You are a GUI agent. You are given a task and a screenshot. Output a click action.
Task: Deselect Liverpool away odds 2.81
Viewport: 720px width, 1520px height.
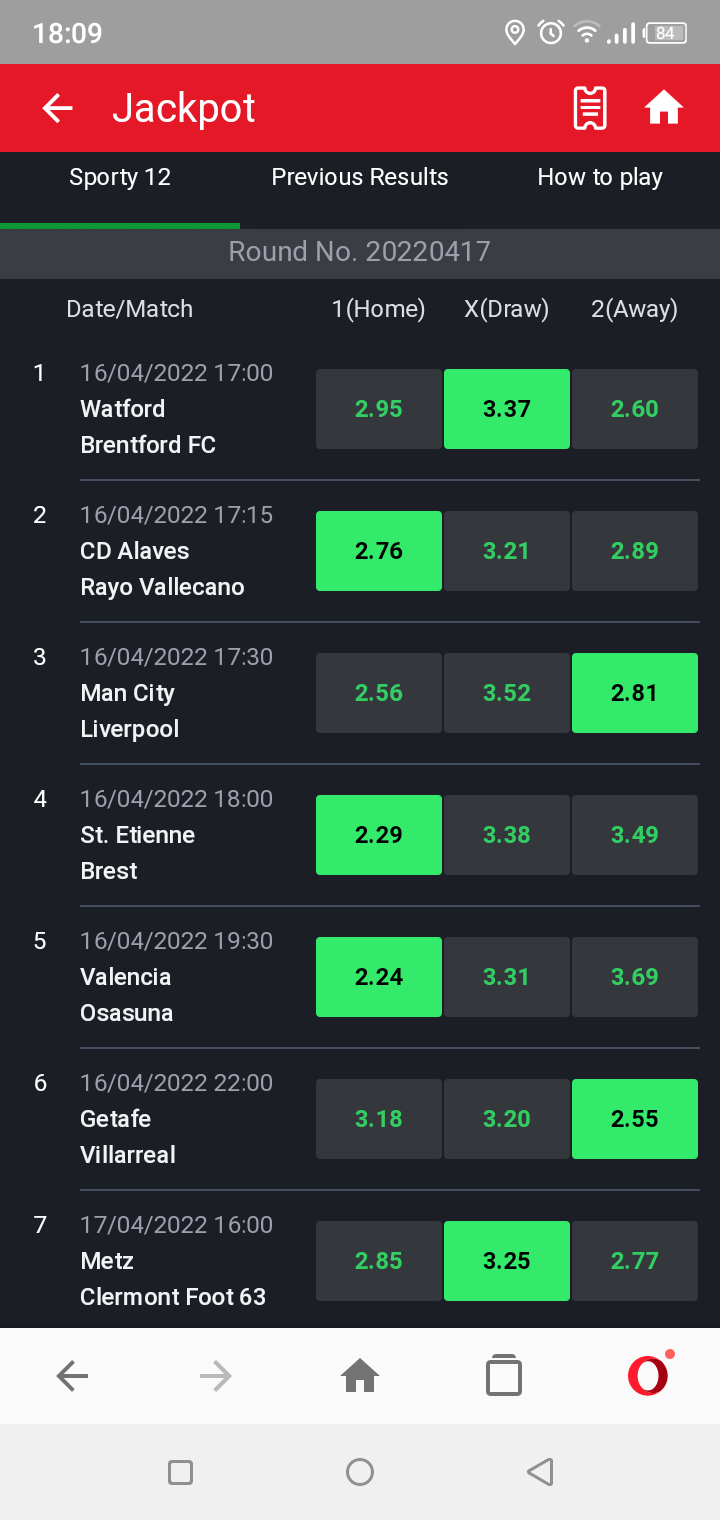[x=635, y=693]
